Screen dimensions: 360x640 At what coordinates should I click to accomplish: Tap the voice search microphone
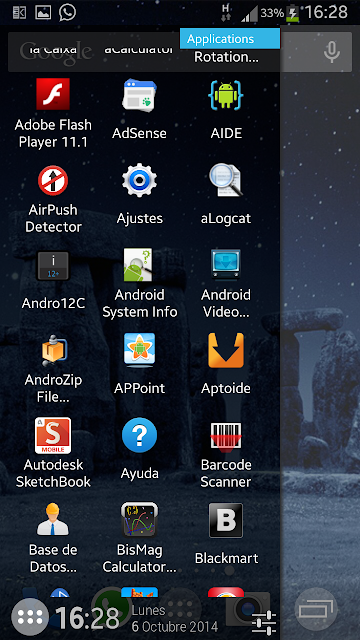332,52
